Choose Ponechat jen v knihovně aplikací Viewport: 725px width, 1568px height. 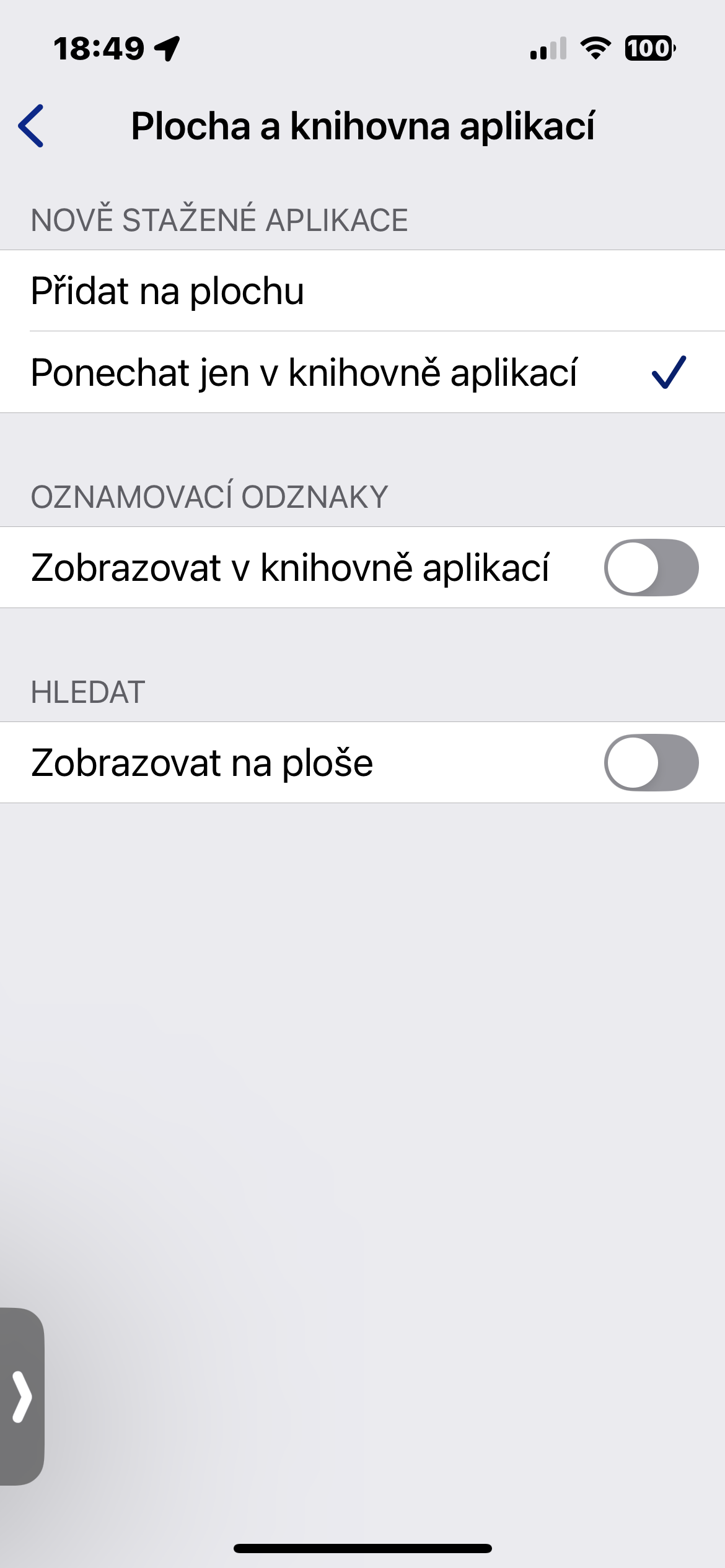click(x=362, y=372)
